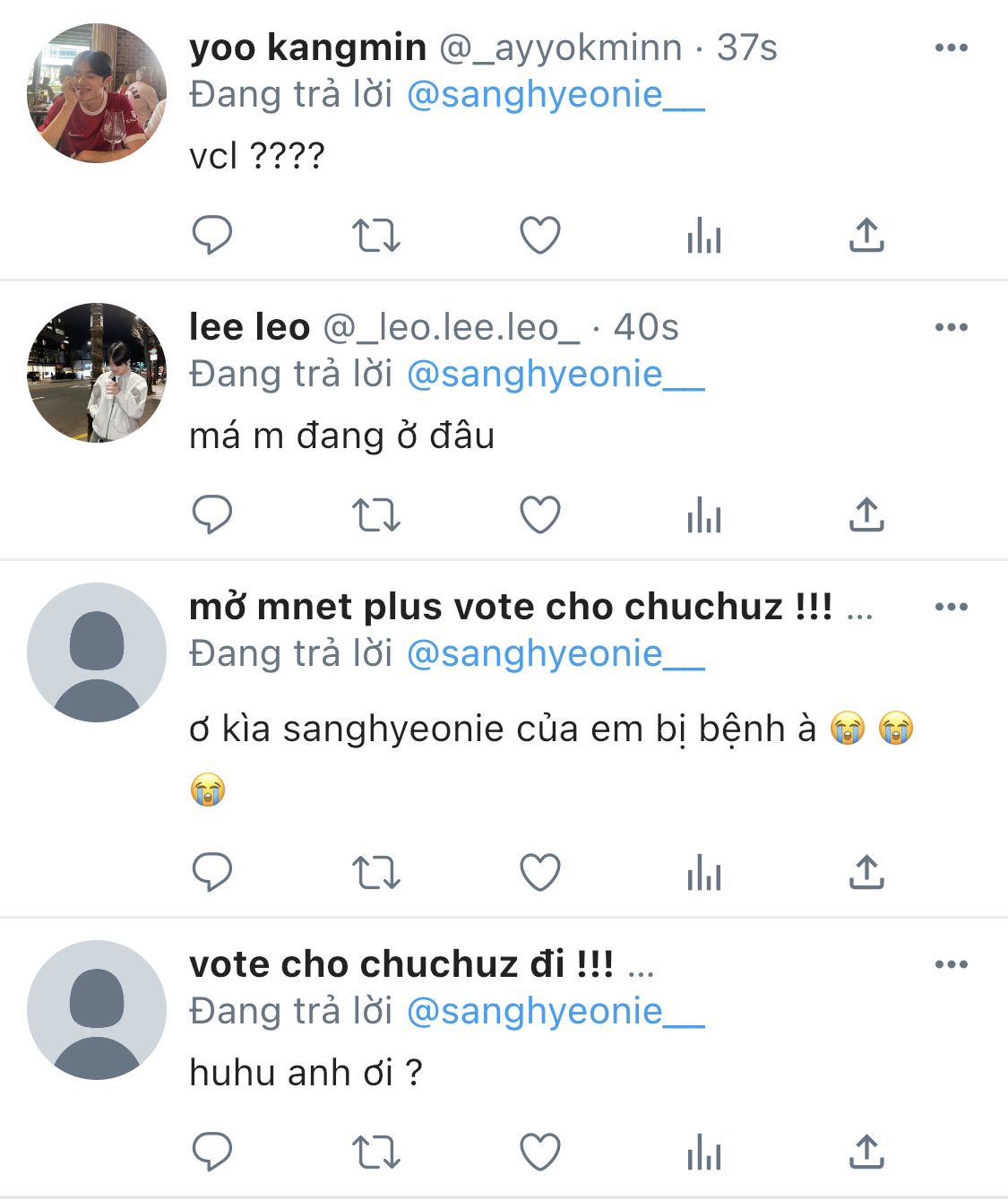Open lee leo's profile picture
1008x1200 pixels.
pos(97,373)
